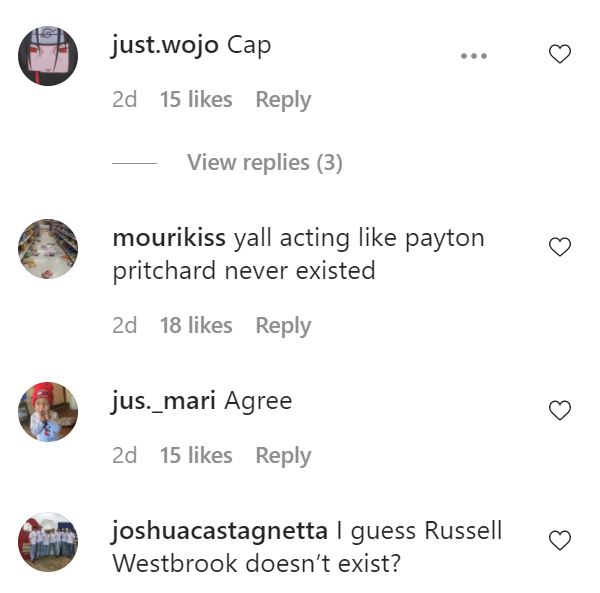Image resolution: width=600 pixels, height=593 pixels.
Task: Show the 15 likes on jus._mari's comment
Action: tap(196, 456)
